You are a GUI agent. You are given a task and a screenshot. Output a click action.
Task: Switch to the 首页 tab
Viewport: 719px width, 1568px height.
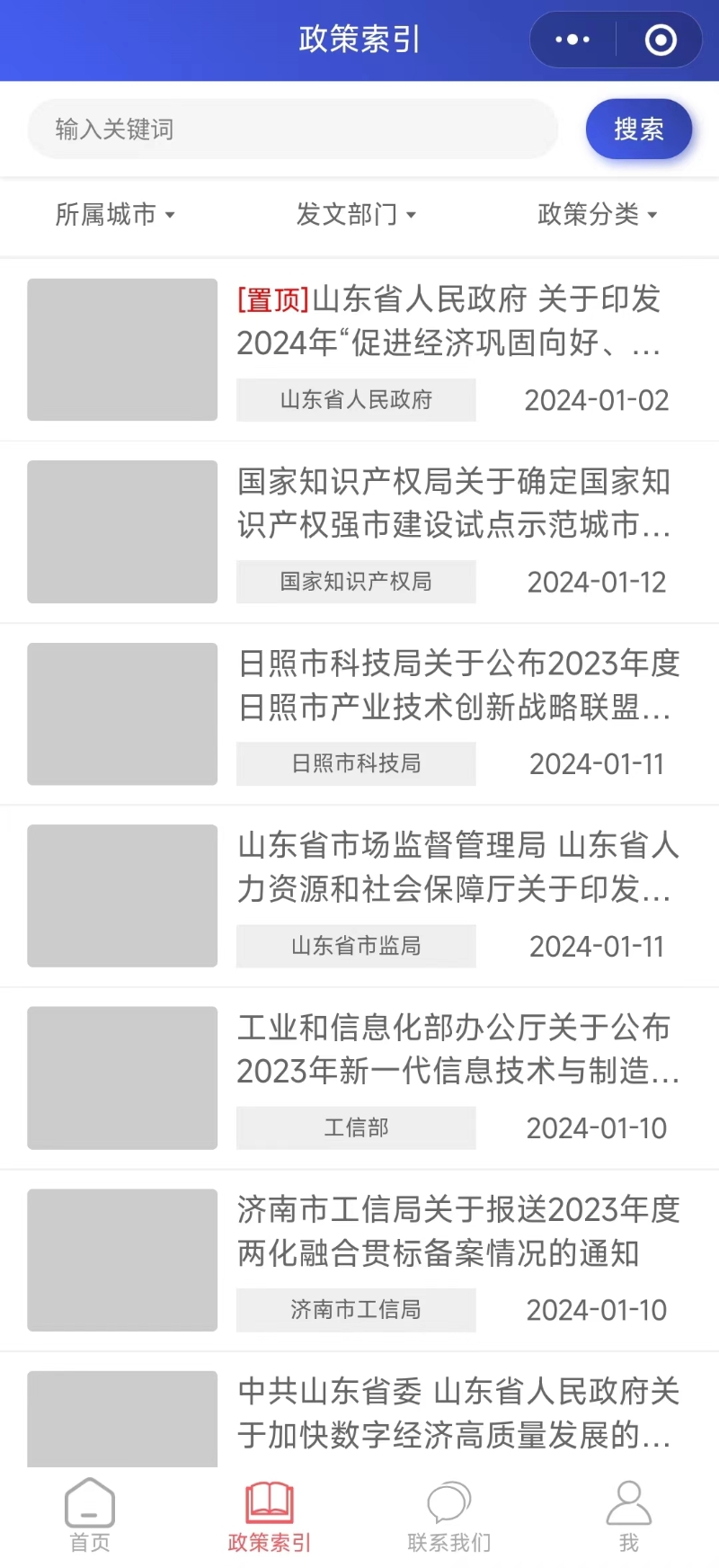point(90,1516)
